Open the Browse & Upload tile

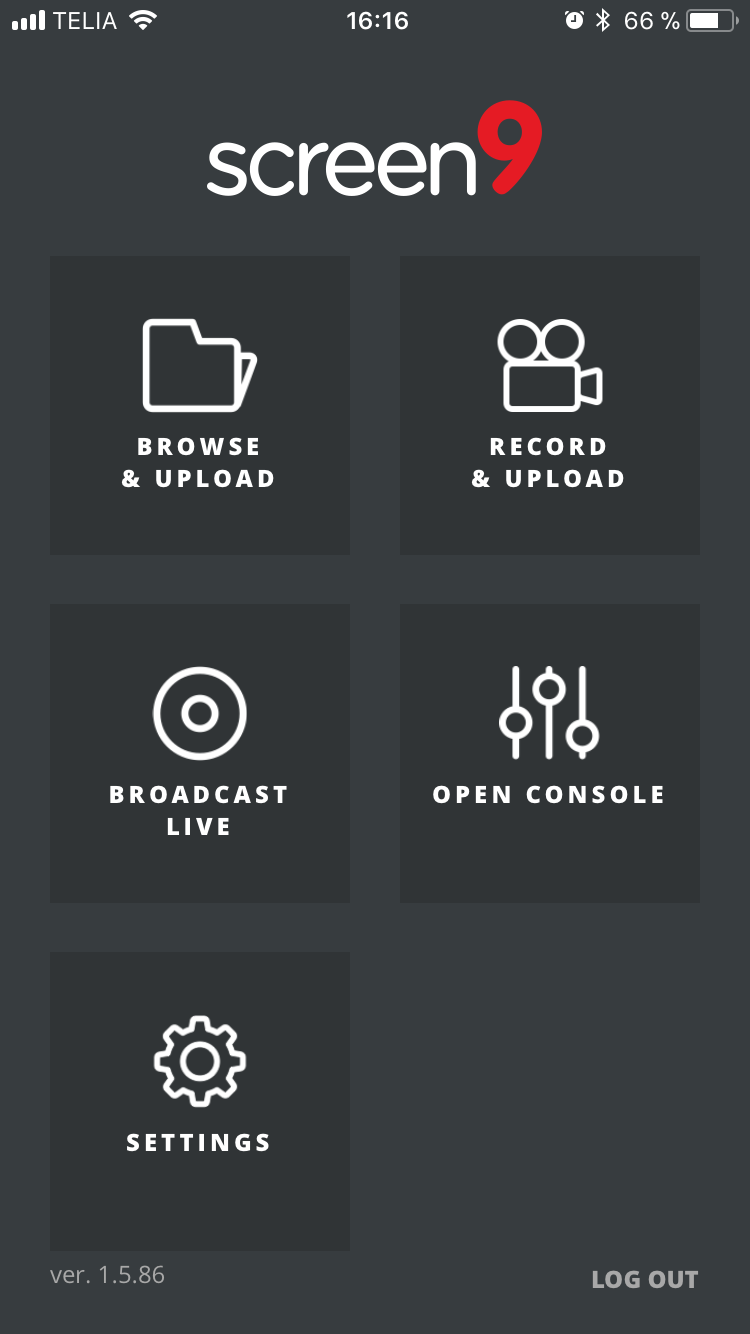click(200, 405)
